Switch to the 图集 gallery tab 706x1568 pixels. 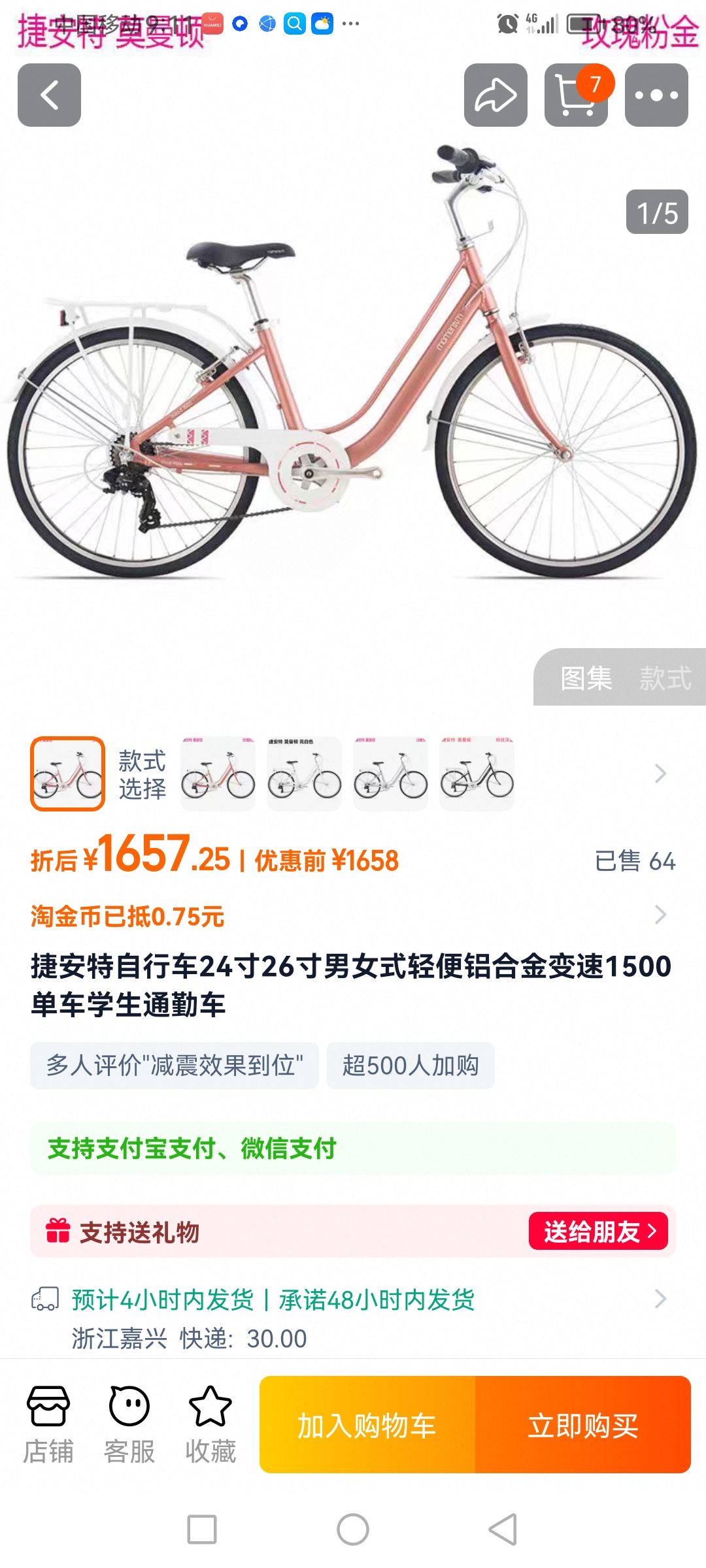point(586,678)
